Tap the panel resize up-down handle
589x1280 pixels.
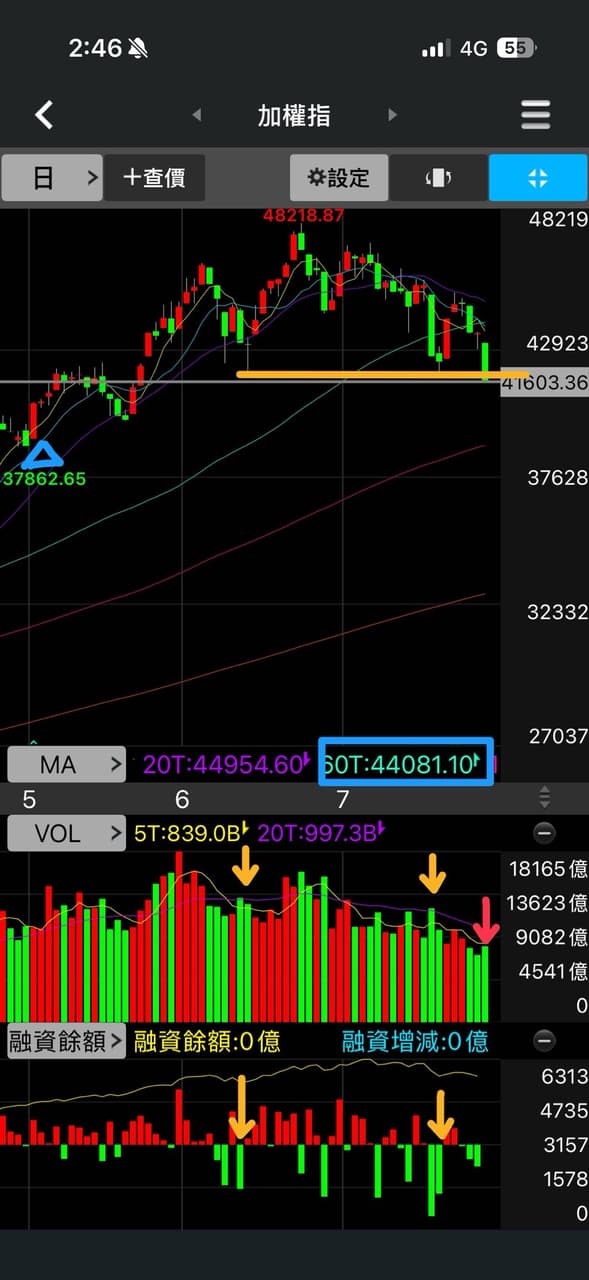pos(544,797)
